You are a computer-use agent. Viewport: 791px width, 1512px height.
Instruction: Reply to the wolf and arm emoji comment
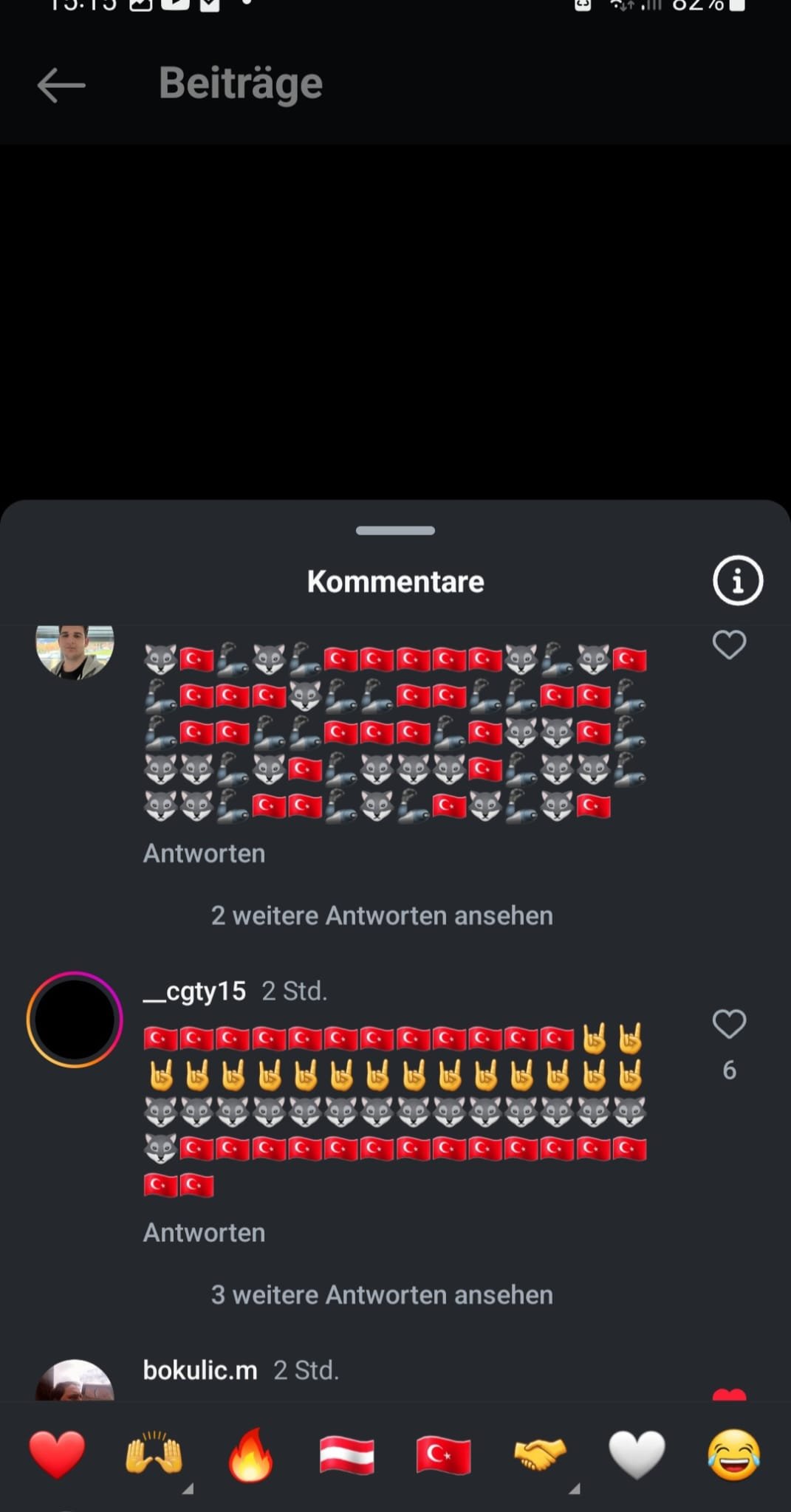tap(204, 853)
